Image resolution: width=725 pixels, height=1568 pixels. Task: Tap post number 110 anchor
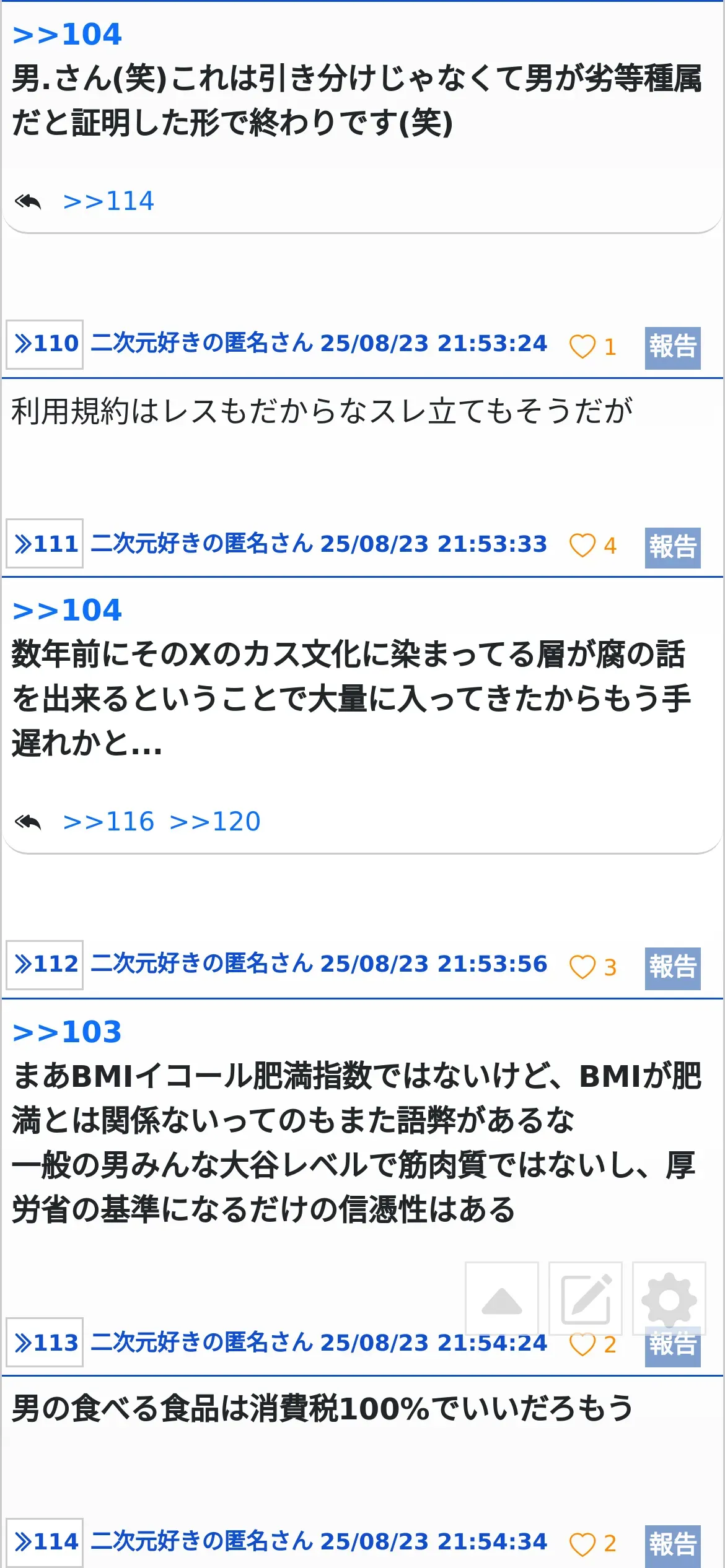[x=45, y=344]
